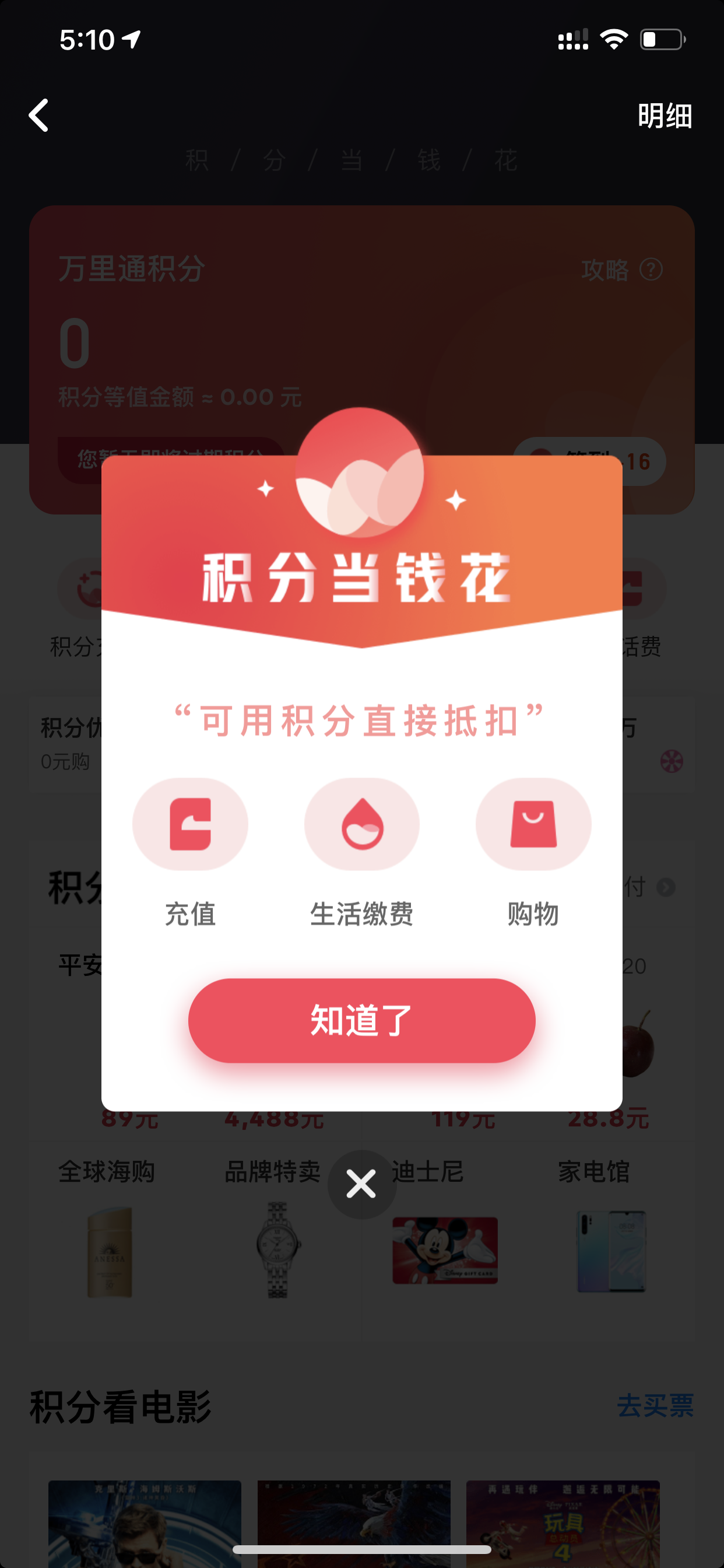This screenshot has width=724, height=1568.
Task: Open 明细 points details
Action: point(665,116)
